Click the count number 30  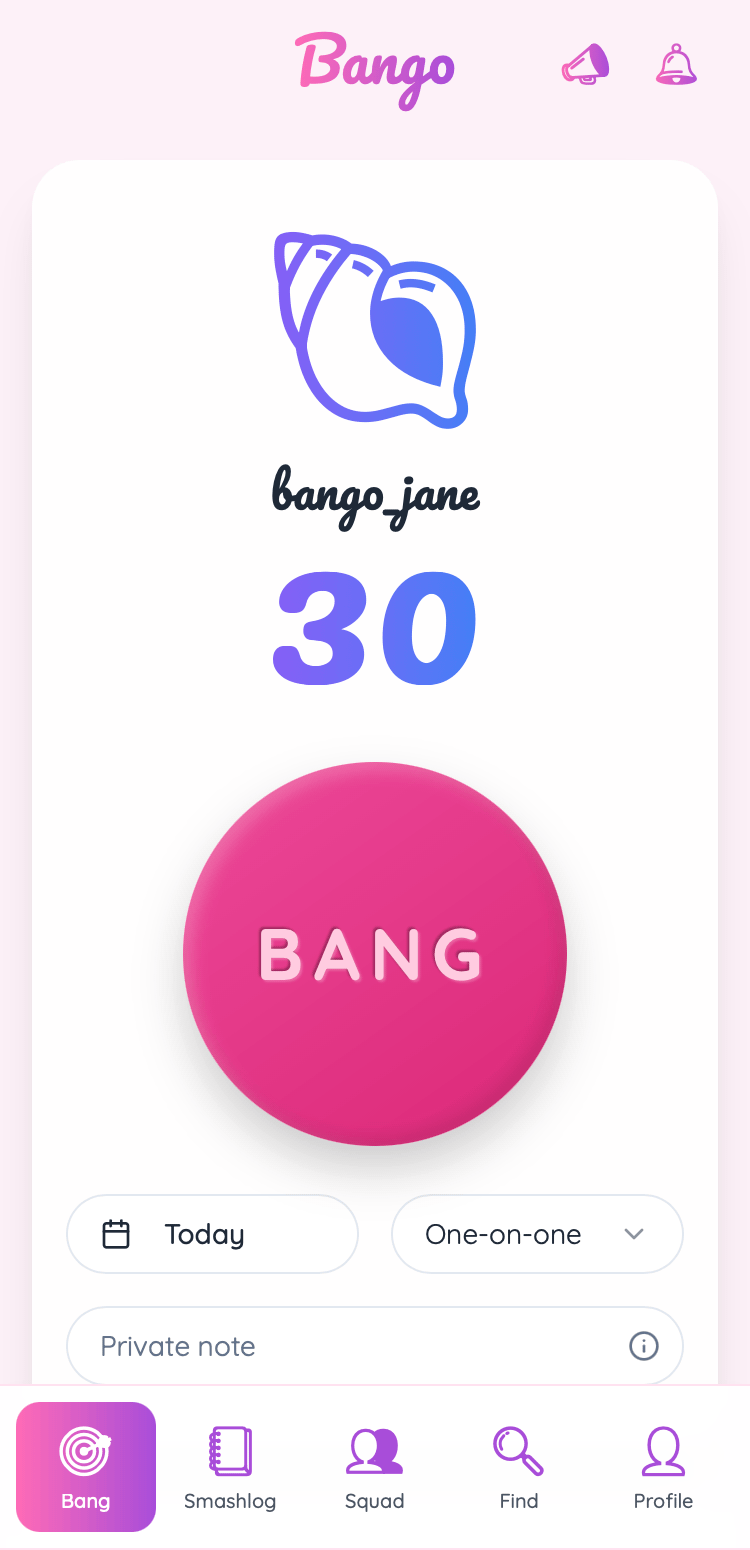pyautogui.click(x=373, y=627)
